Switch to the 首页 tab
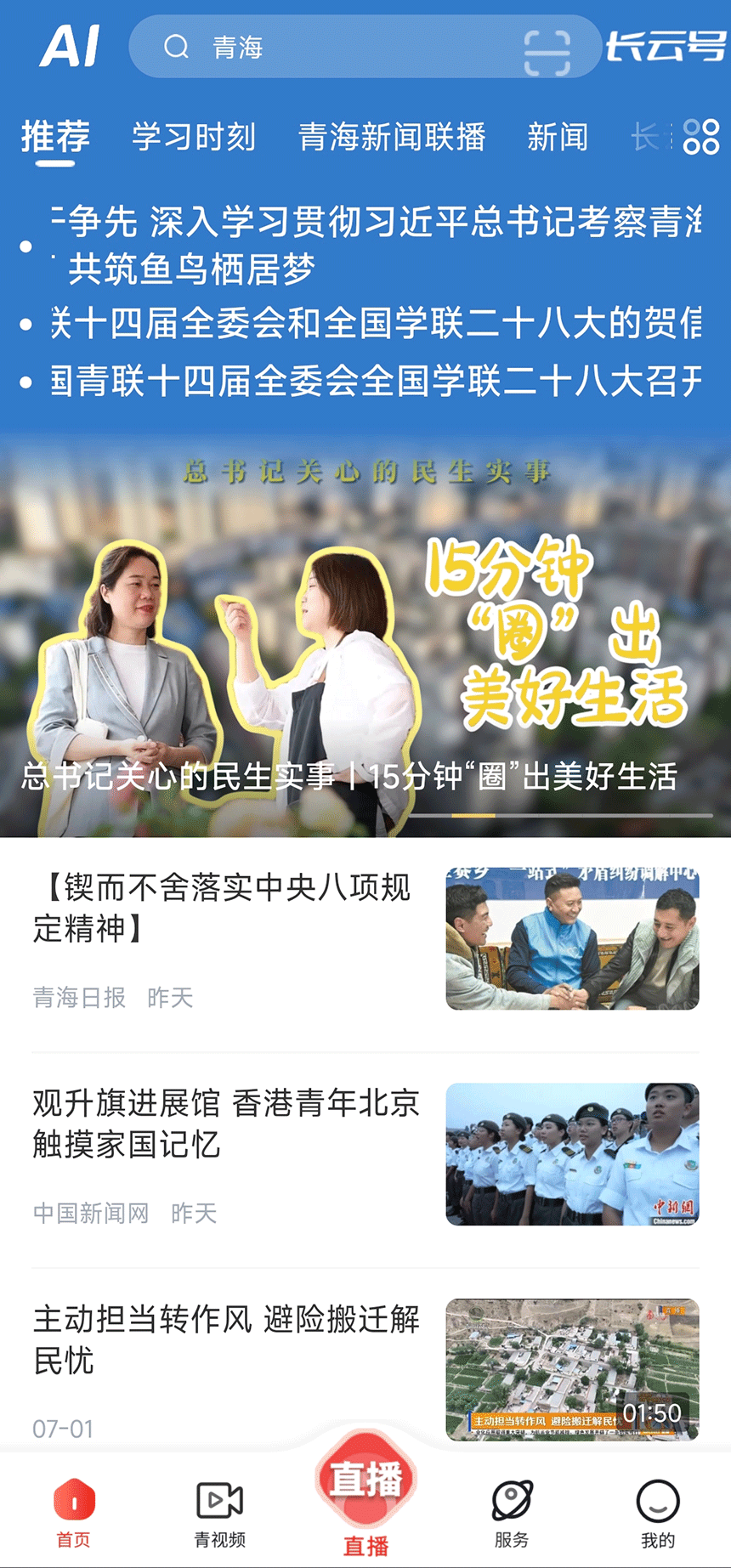 coord(74,1513)
